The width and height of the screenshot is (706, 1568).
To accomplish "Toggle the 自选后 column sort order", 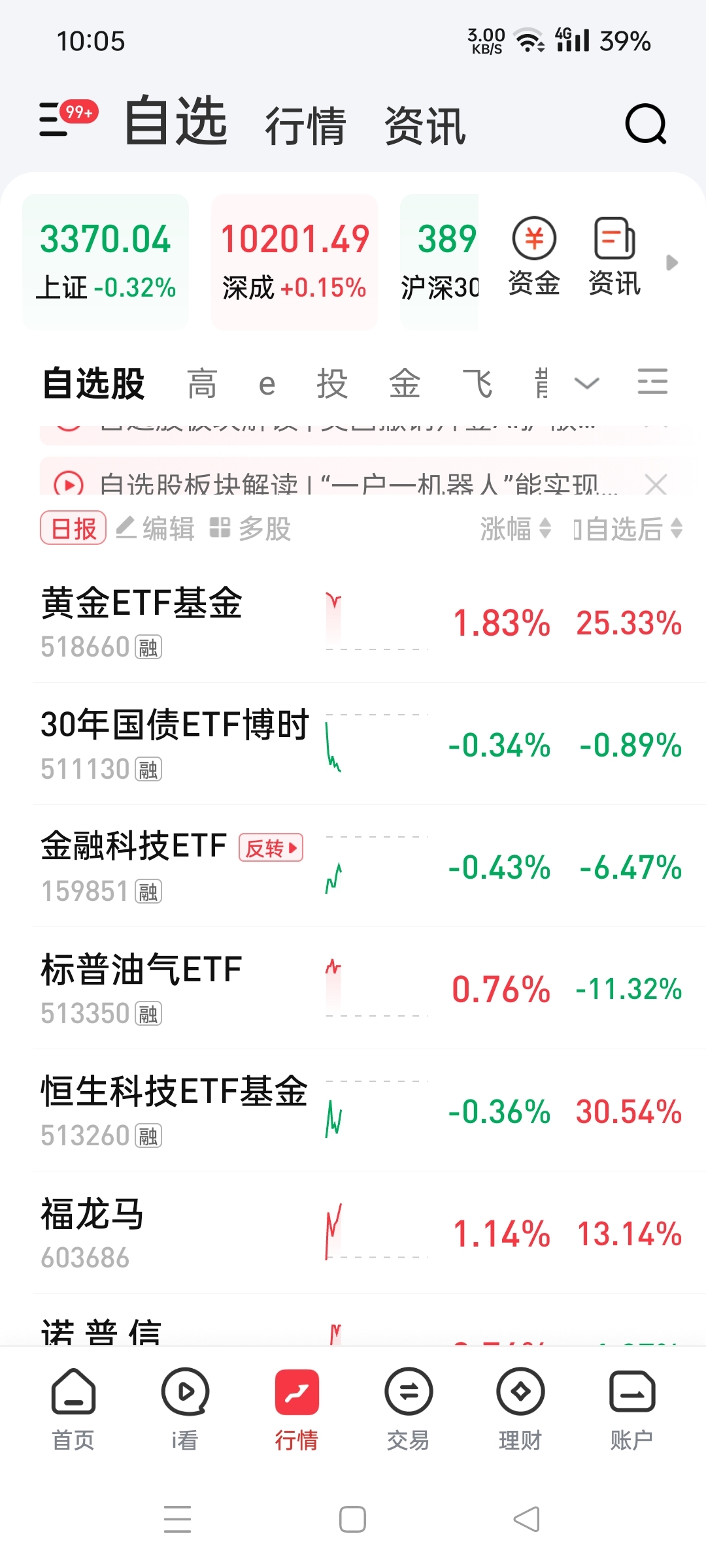I will [628, 531].
